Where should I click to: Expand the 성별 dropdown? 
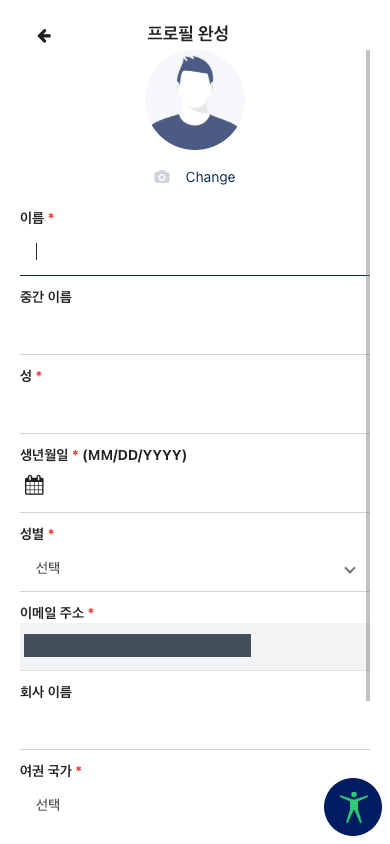pyautogui.click(x=195, y=569)
